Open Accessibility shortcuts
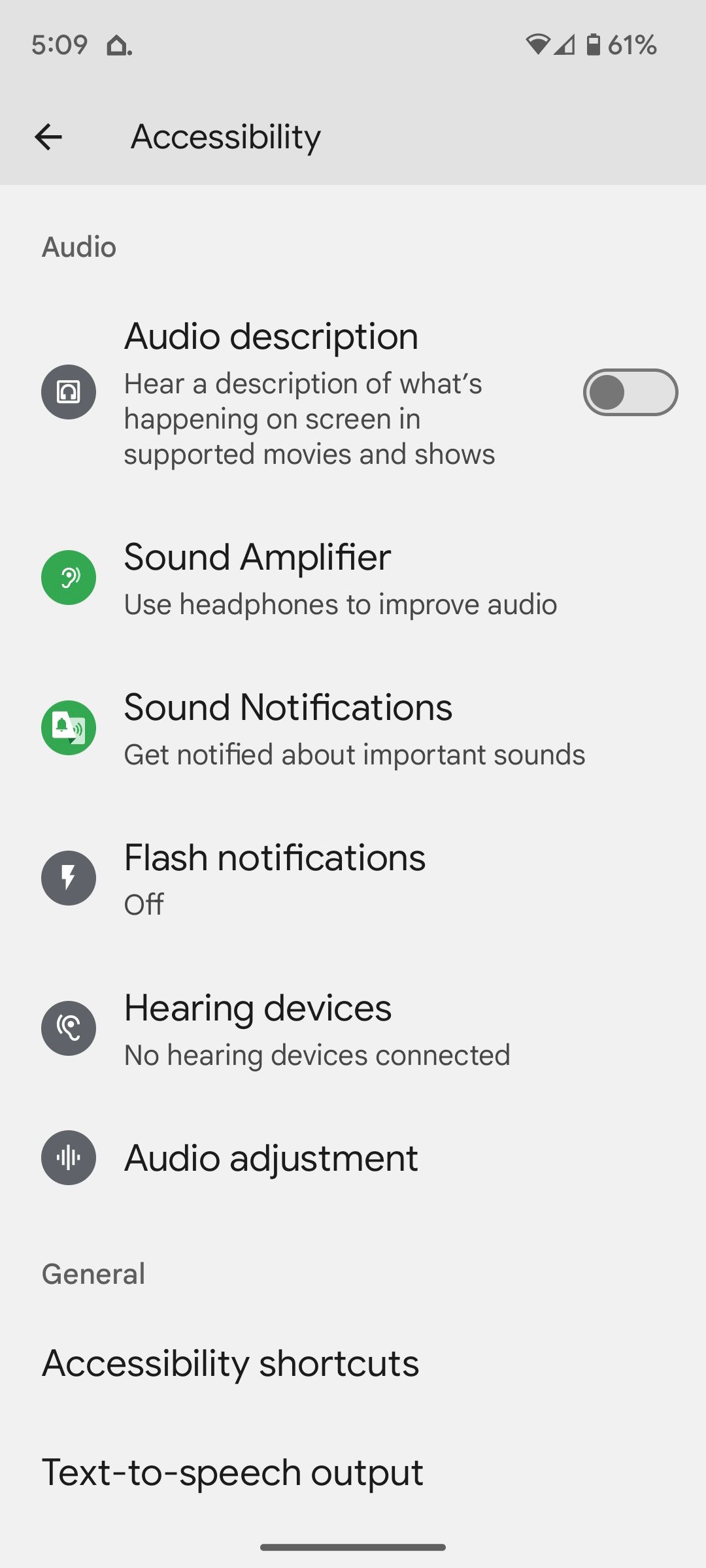This screenshot has height=1568, width=706. 230,1364
